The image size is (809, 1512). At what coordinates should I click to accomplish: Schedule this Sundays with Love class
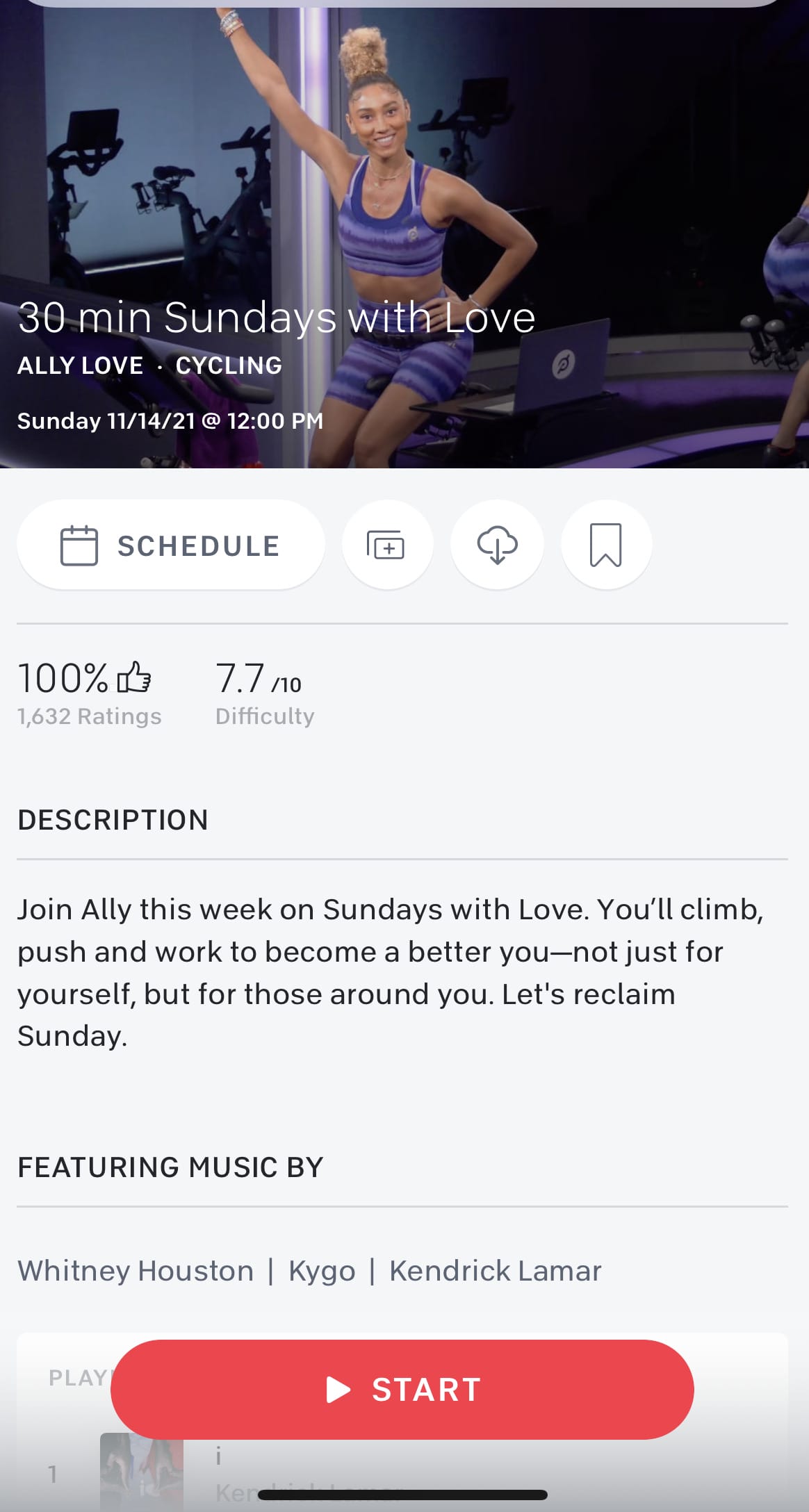(170, 545)
